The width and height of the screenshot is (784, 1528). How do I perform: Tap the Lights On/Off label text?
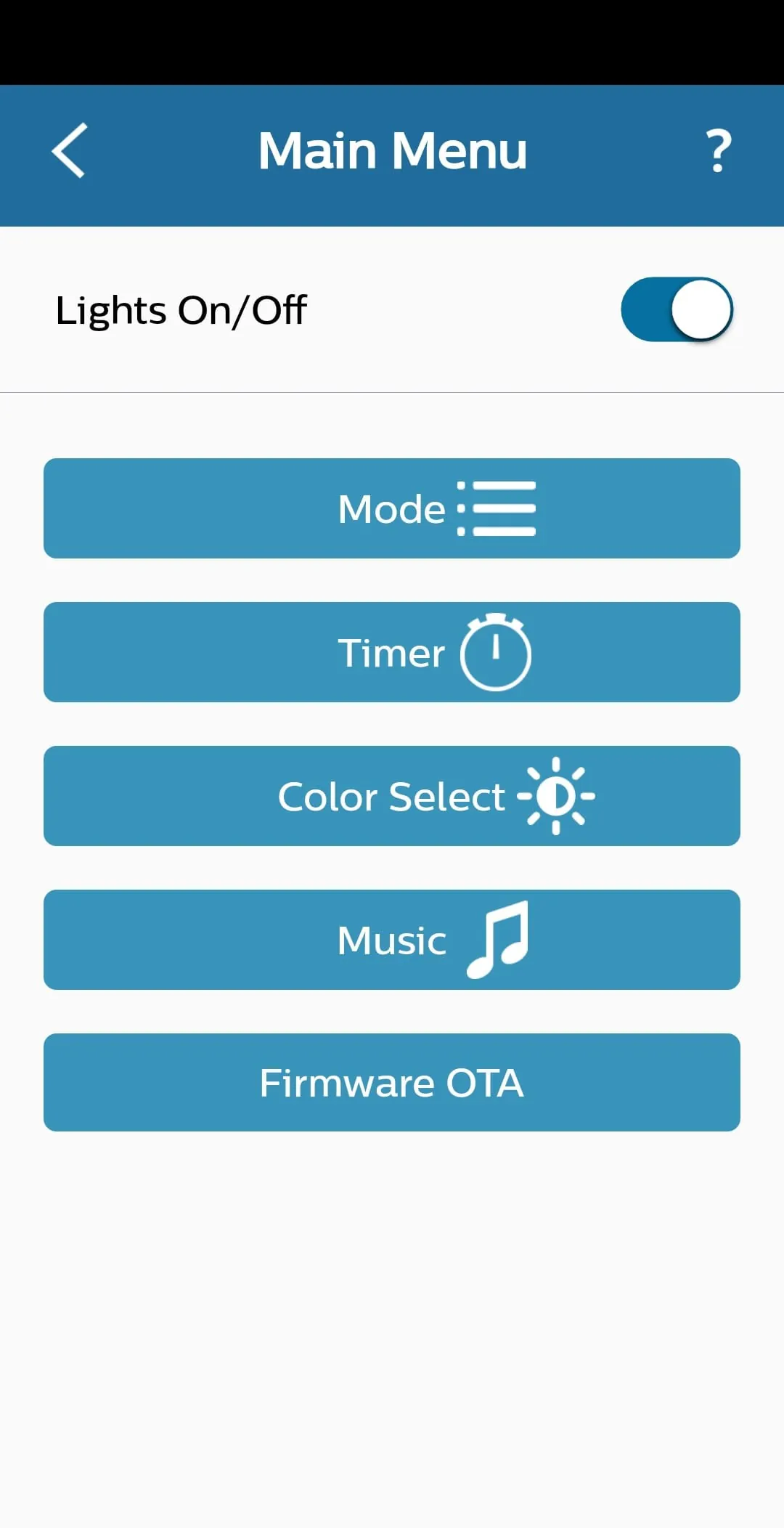(181, 309)
